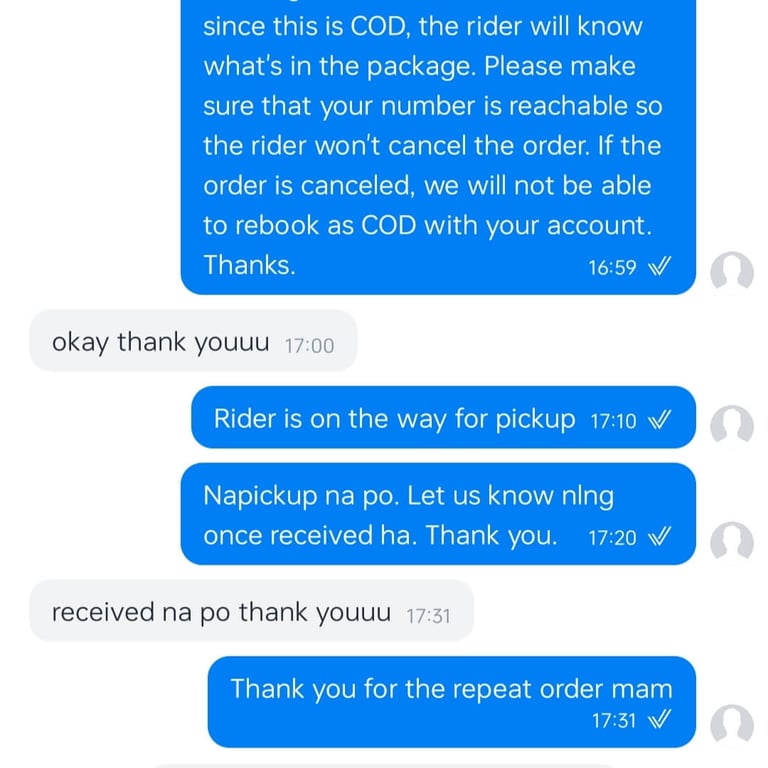This screenshot has height=768, width=768.
Task: View avatar beside 'Thank you for the repeat order'
Action: [731, 724]
